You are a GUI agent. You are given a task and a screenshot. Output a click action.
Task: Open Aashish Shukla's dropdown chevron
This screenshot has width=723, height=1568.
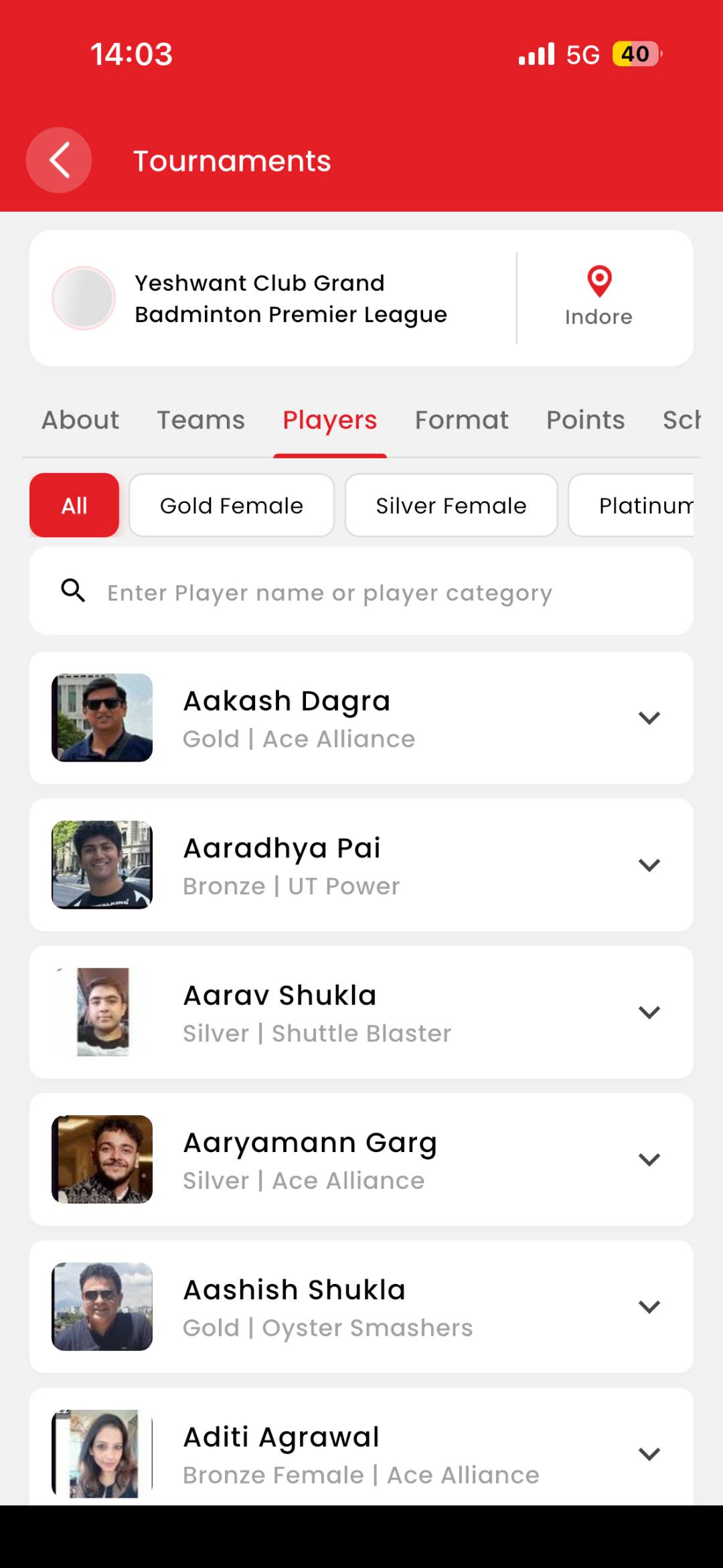(649, 1307)
